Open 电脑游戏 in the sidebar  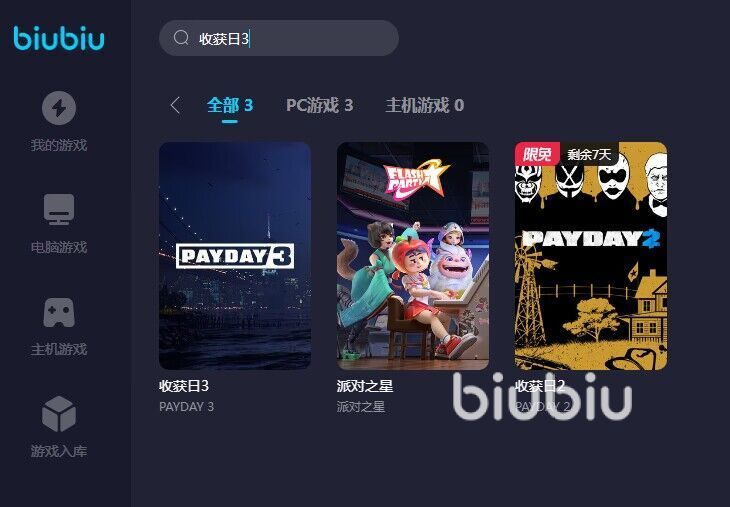[59, 224]
